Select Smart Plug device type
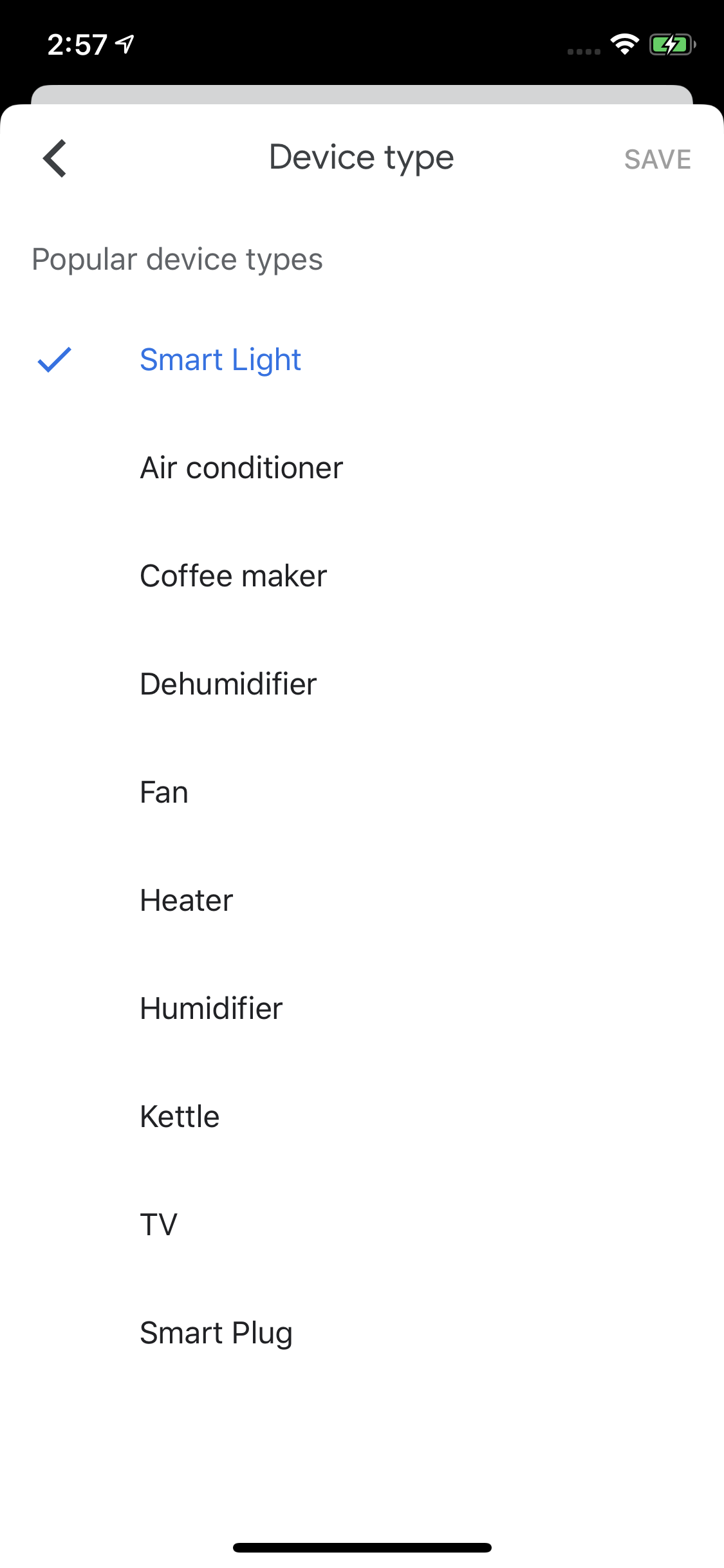 click(x=362, y=1333)
